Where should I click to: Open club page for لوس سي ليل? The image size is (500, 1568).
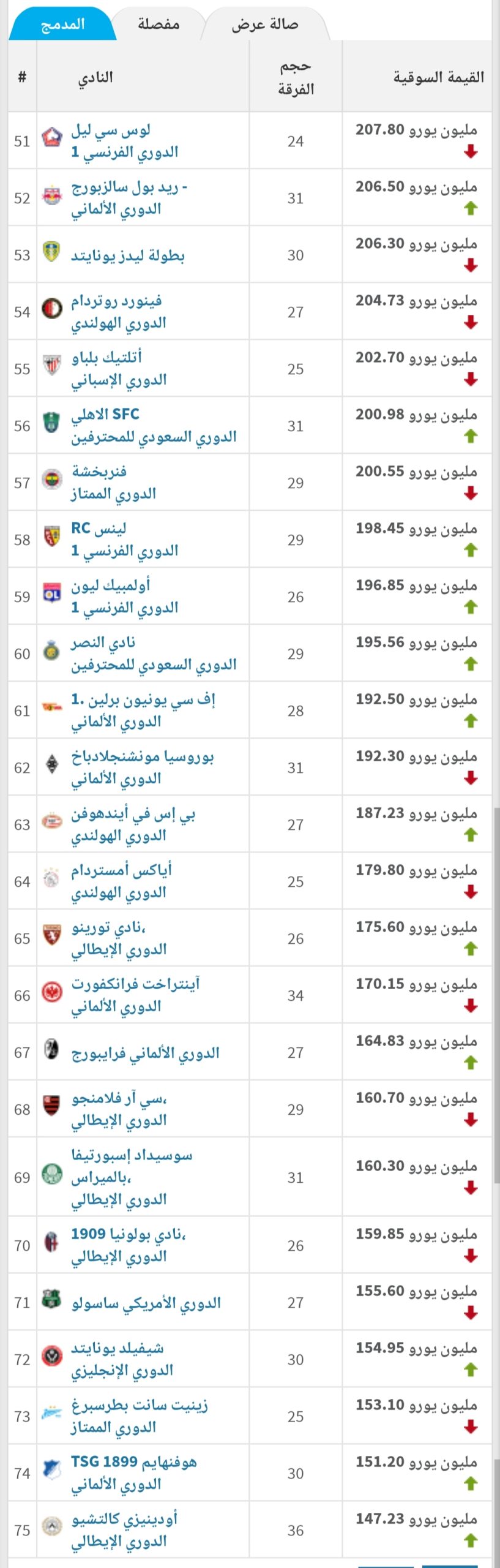coord(111,130)
